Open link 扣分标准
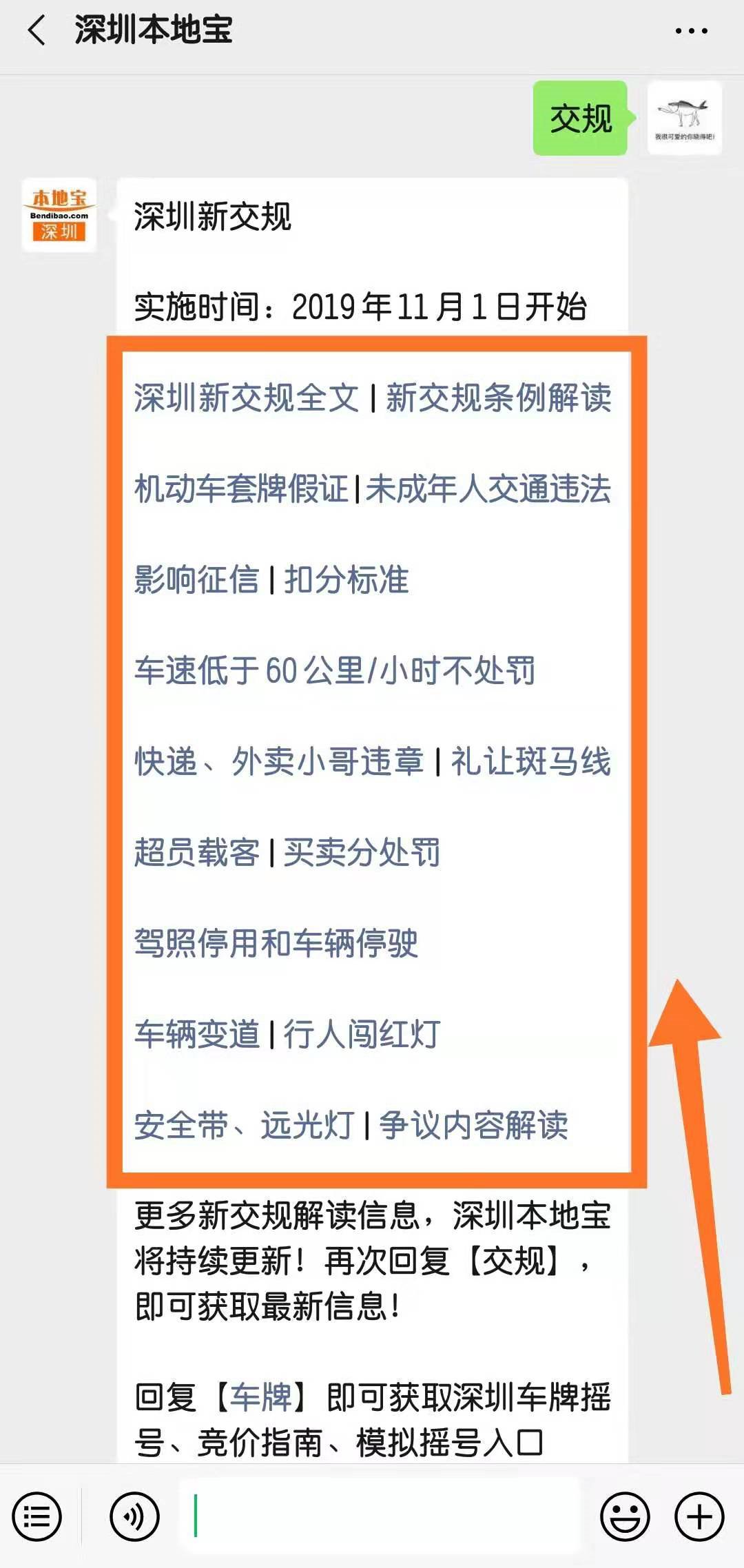The height and width of the screenshot is (1568, 744). pyautogui.click(x=347, y=580)
